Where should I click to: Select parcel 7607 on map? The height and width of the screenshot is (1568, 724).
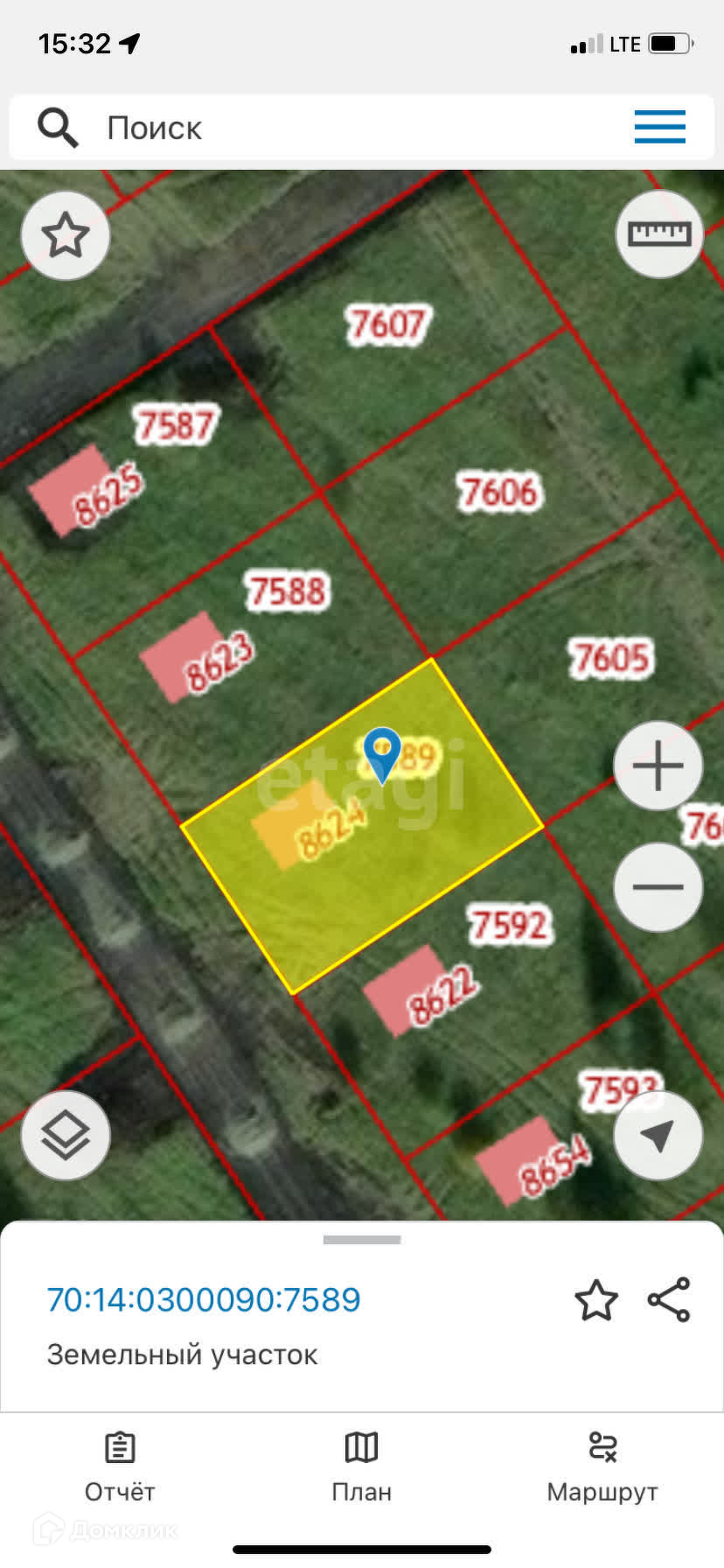click(387, 325)
